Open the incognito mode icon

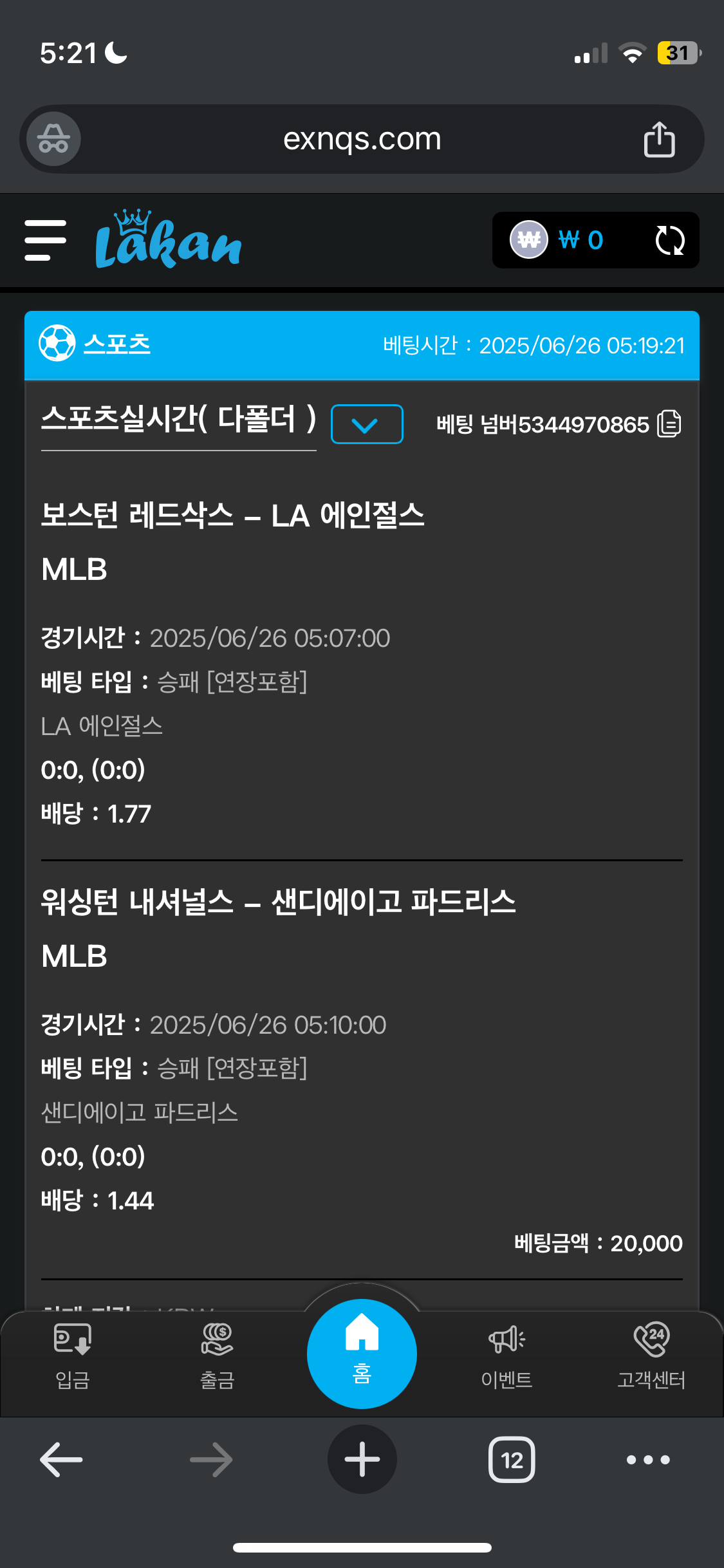[x=53, y=139]
